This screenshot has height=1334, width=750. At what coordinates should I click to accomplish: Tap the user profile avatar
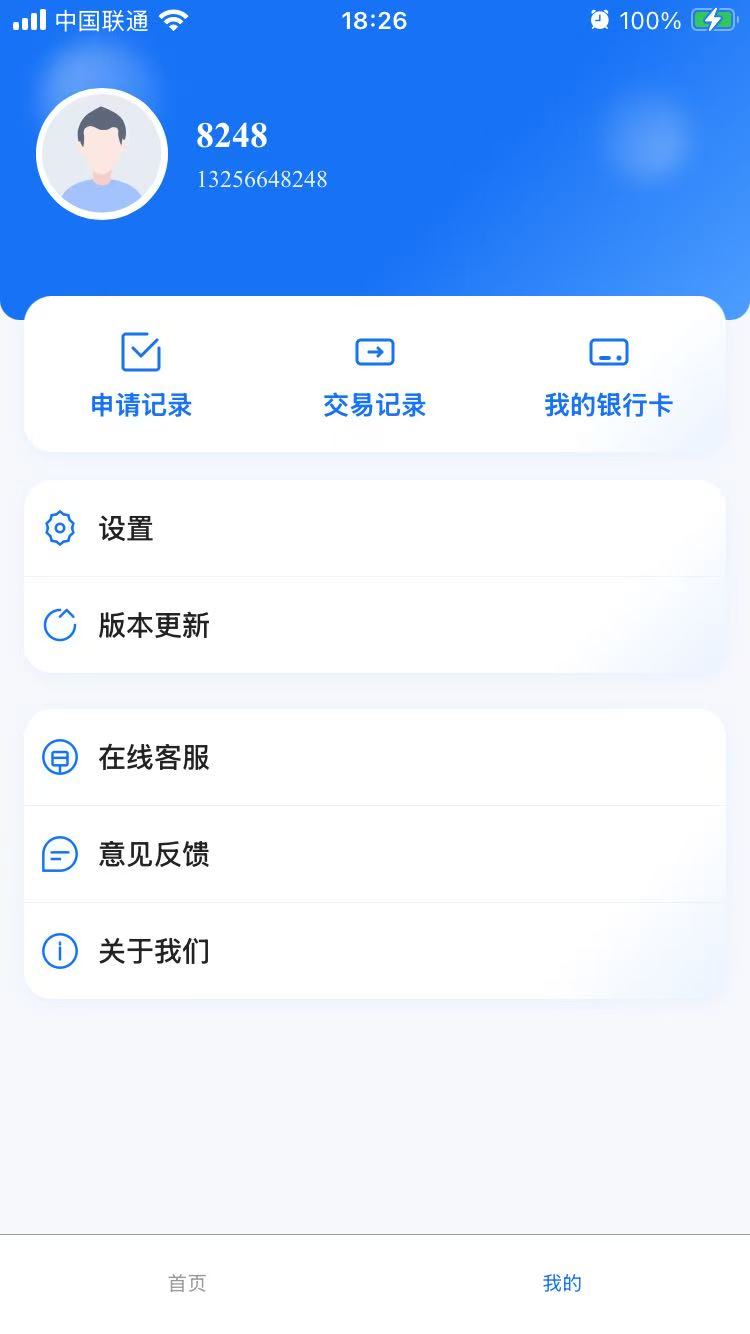102,152
